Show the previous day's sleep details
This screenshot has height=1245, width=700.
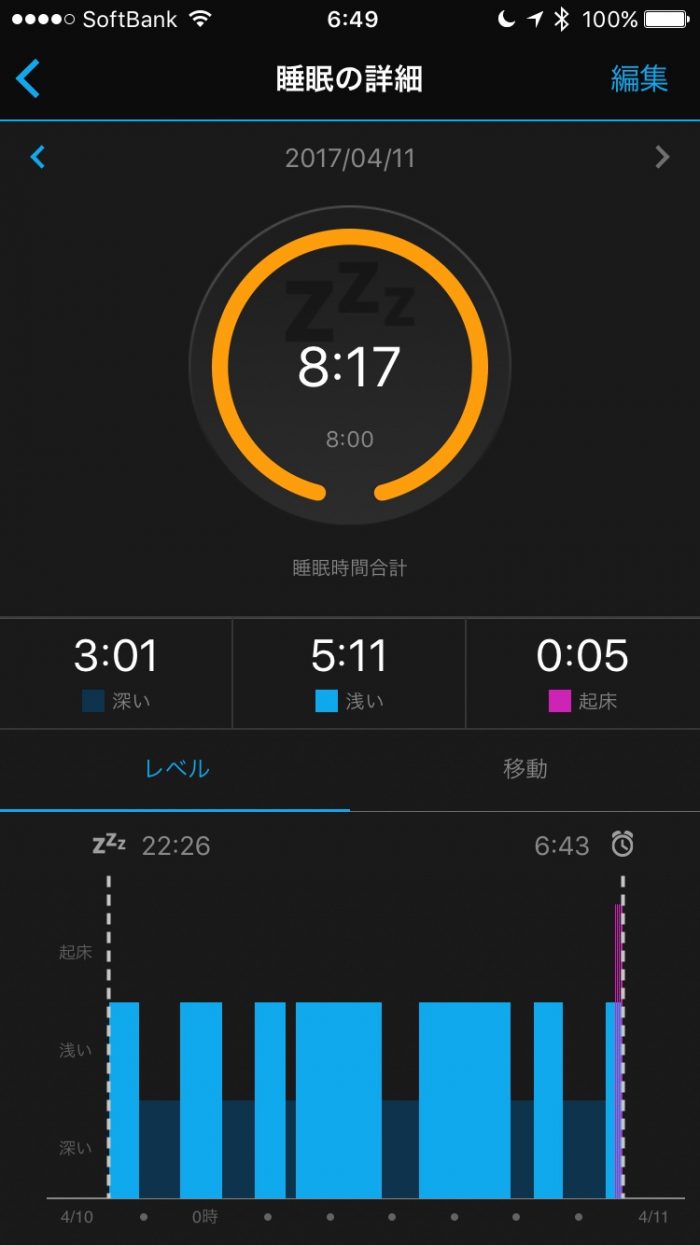[38, 157]
